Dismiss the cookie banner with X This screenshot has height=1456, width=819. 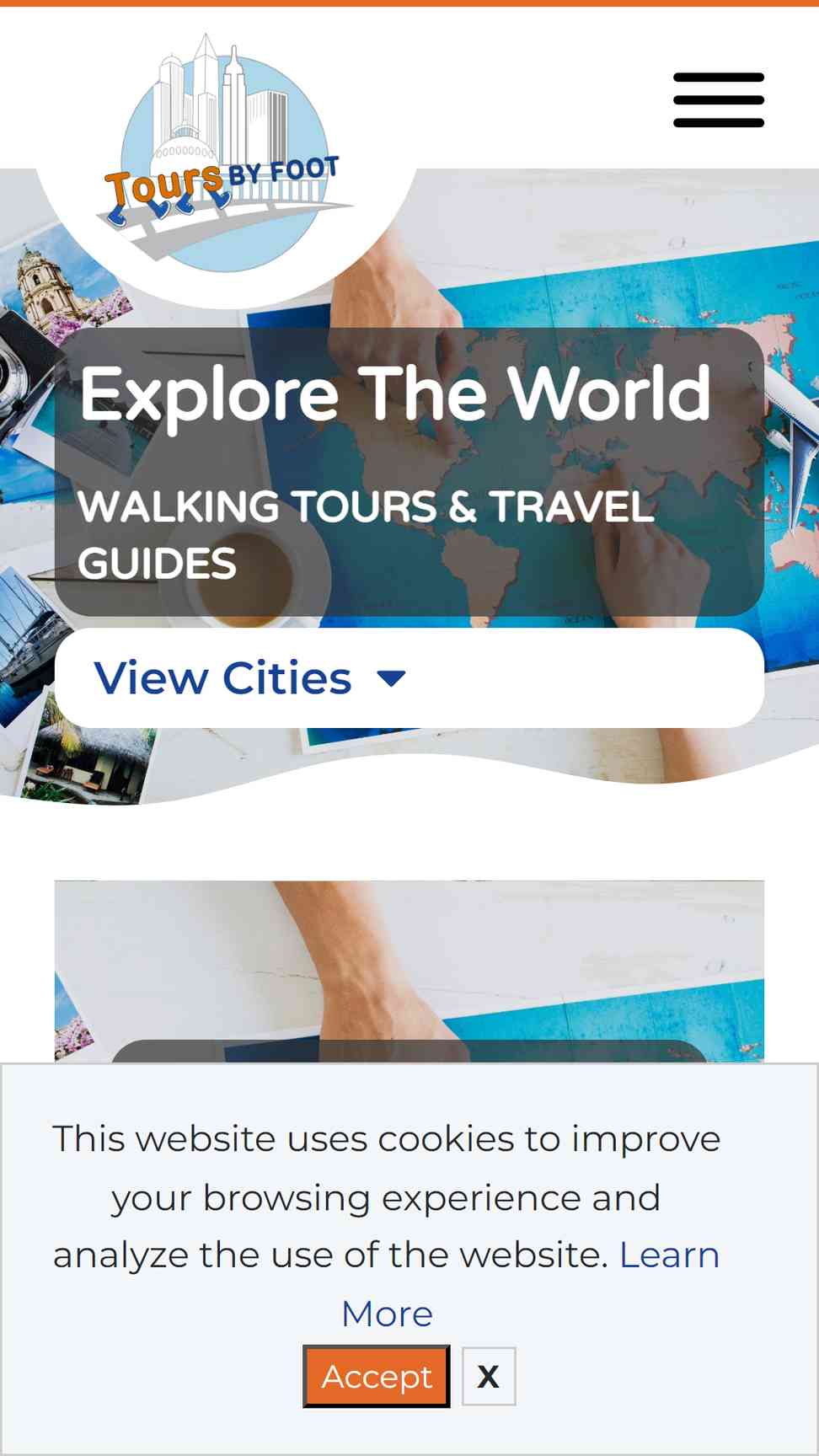489,1377
